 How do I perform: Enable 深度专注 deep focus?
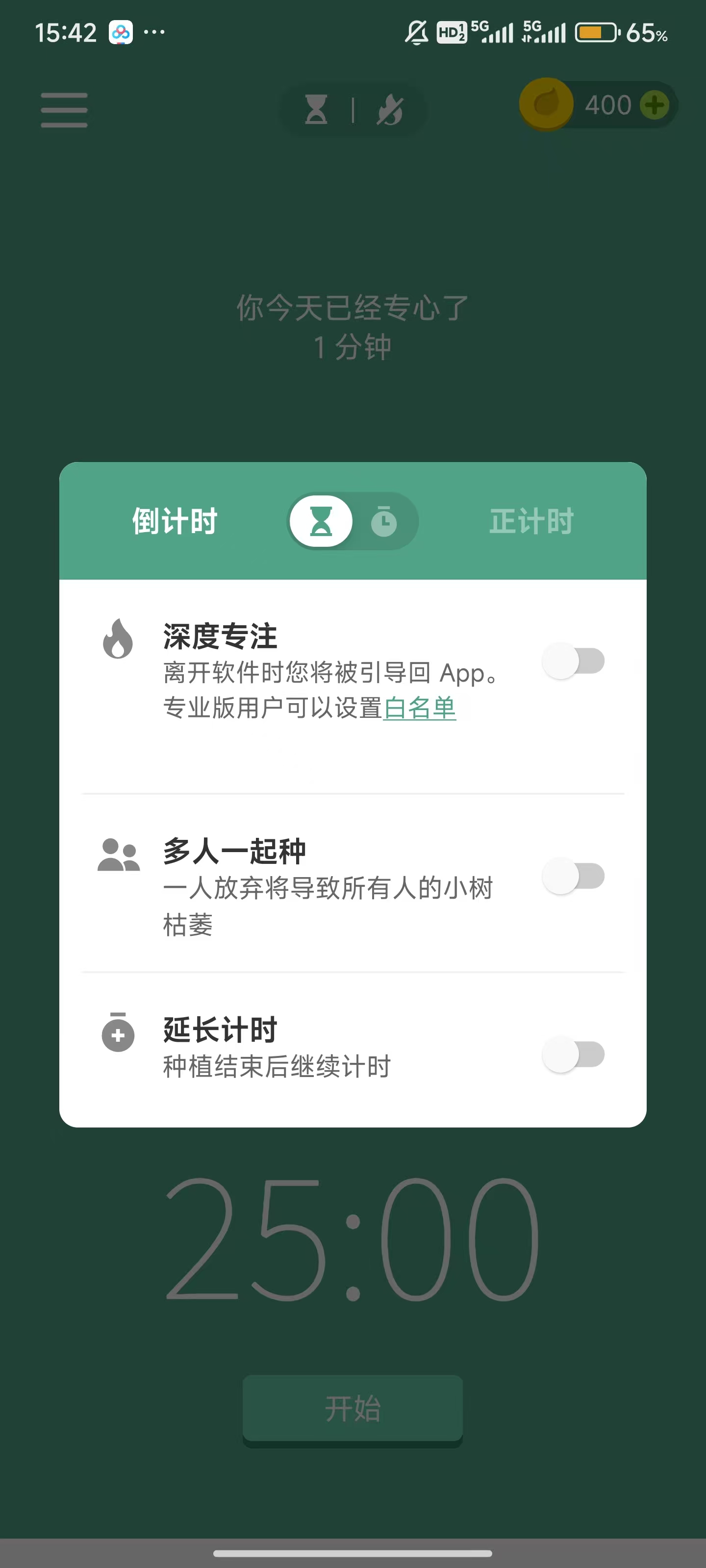point(573,661)
